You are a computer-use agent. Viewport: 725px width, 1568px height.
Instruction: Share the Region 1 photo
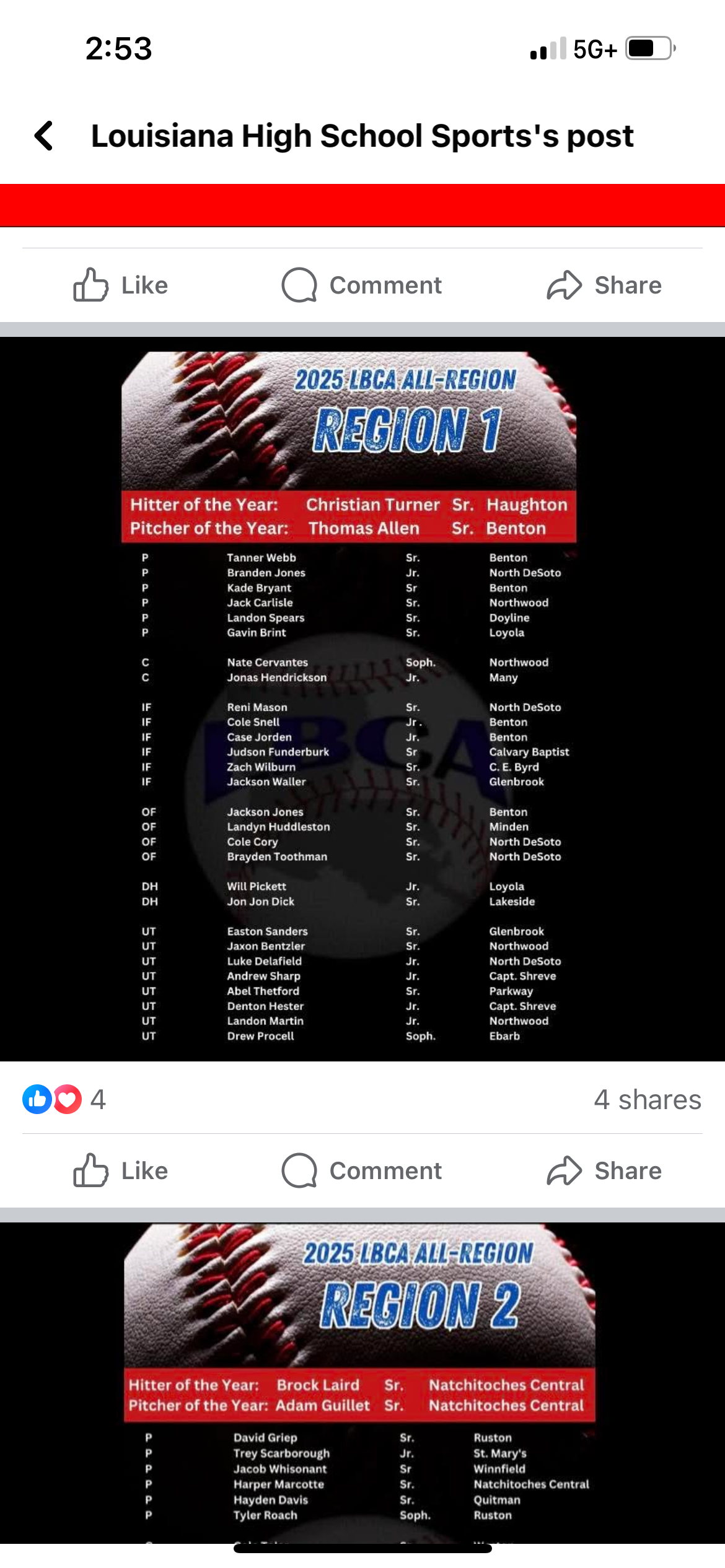pos(604,1171)
